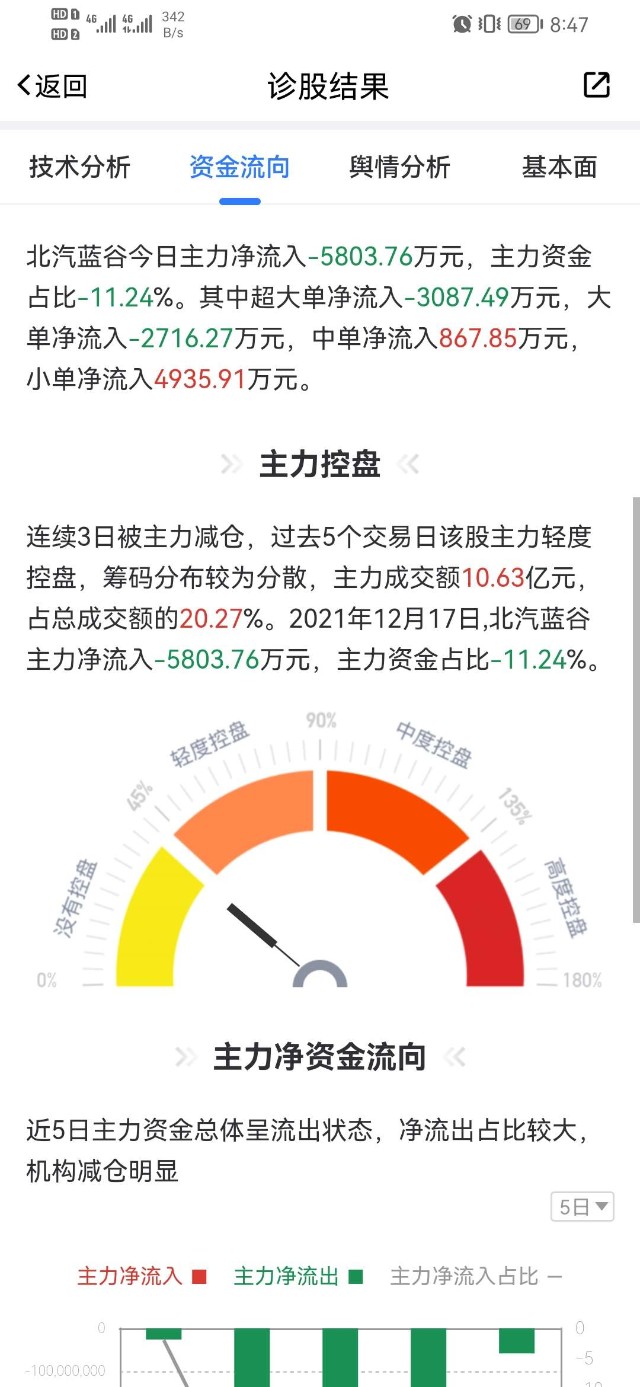Expand the 5日 period dropdown
The image size is (640, 1387).
tap(582, 1207)
